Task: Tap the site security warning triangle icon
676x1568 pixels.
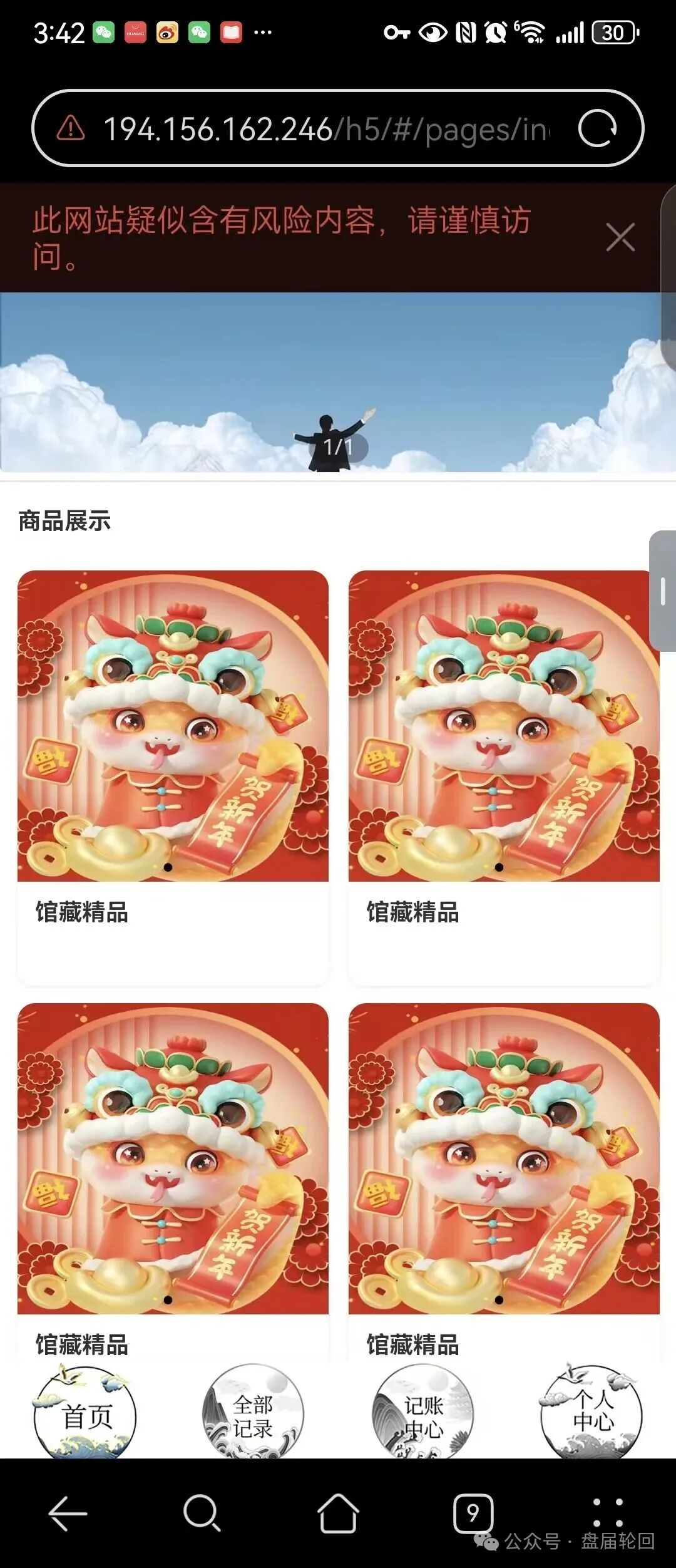Action: click(x=71, y=128)
